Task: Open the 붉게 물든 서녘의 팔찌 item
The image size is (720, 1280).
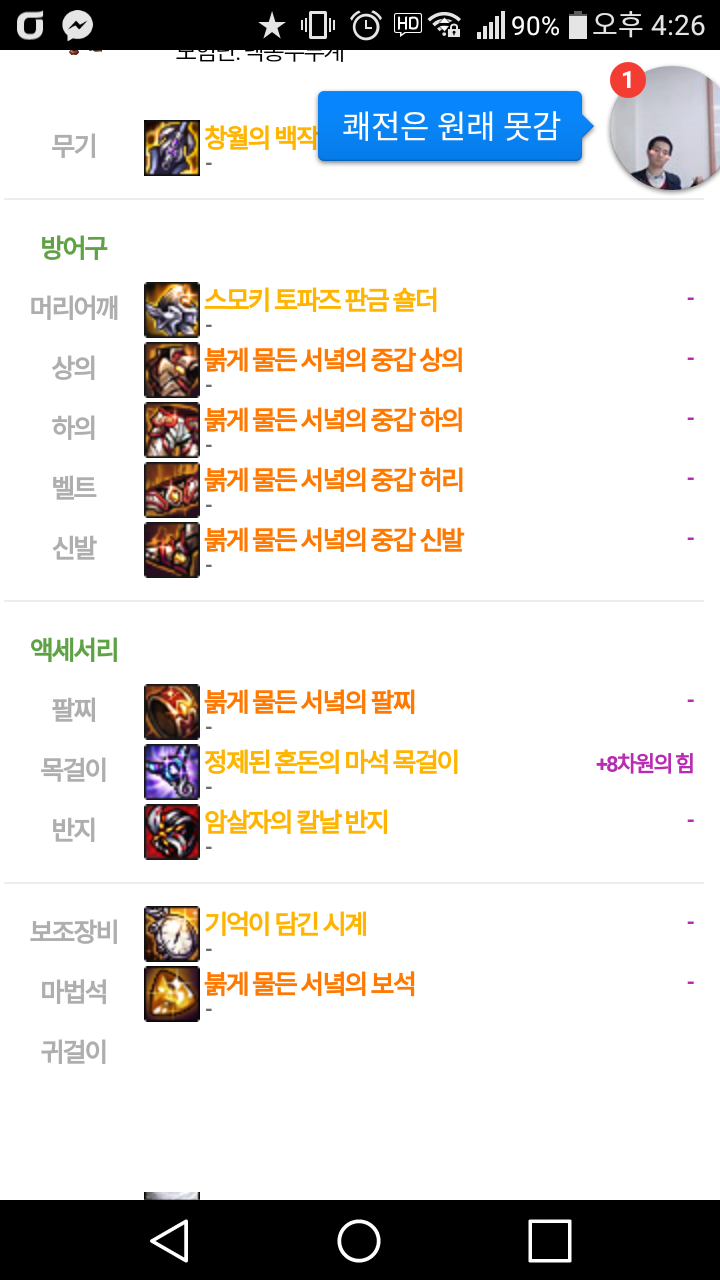Action: [310, 701]
